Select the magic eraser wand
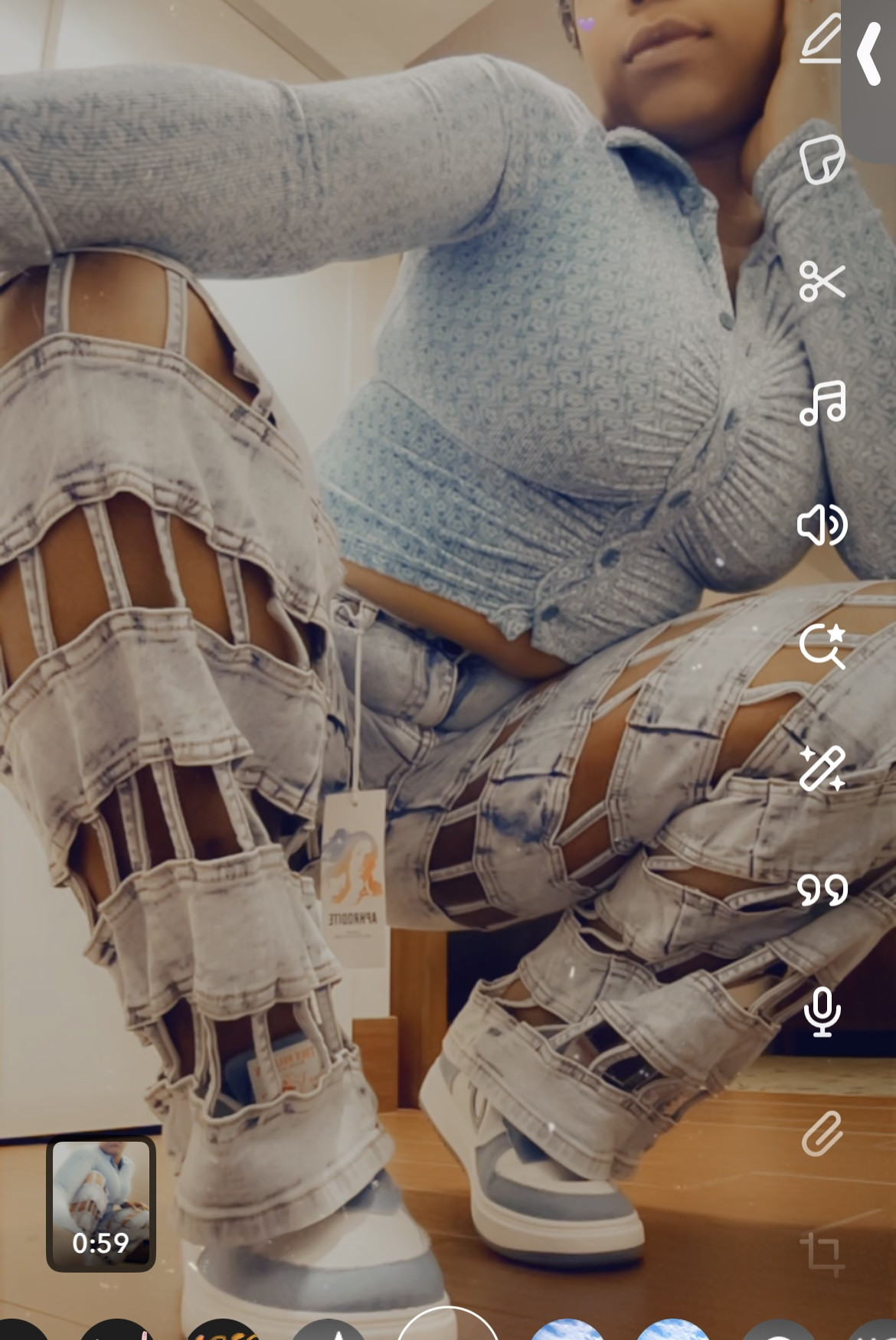The image size is (896, 1340). pos(822,768)
